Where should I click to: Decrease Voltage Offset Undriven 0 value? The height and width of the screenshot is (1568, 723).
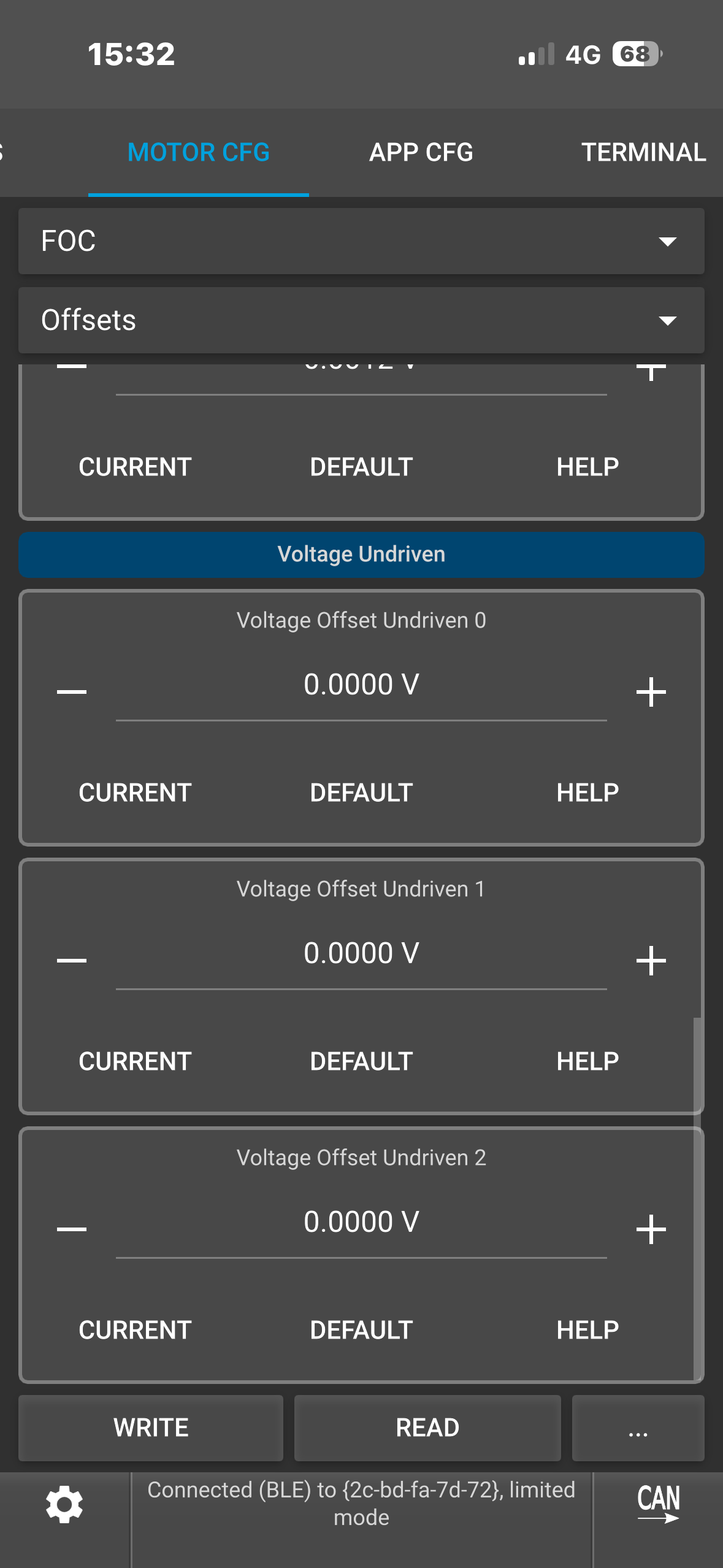click(72, 692)
